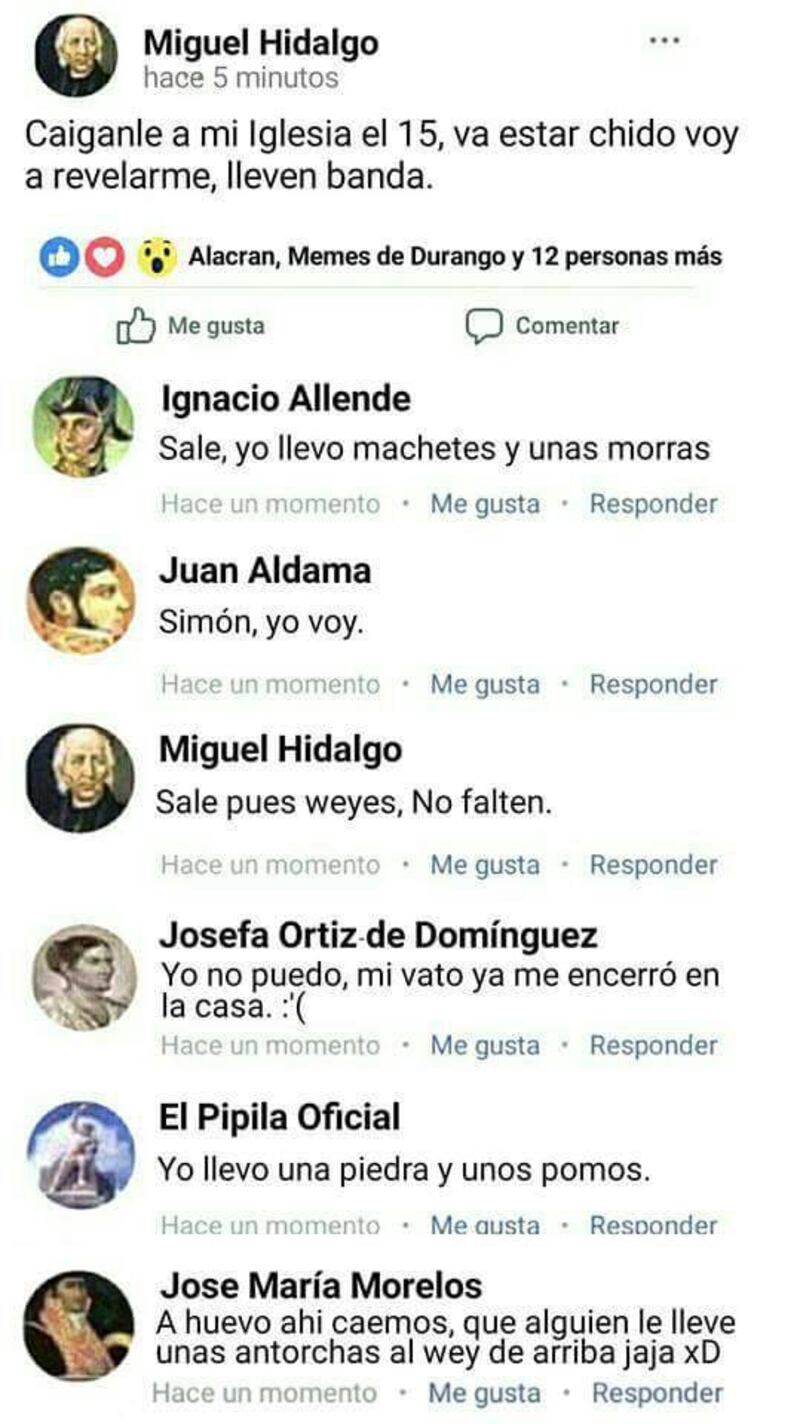The image size is (800, 1424).
Task: Like Josefa Ortiz de Domínguez's comment
Action: click(x=485, y=1046)
